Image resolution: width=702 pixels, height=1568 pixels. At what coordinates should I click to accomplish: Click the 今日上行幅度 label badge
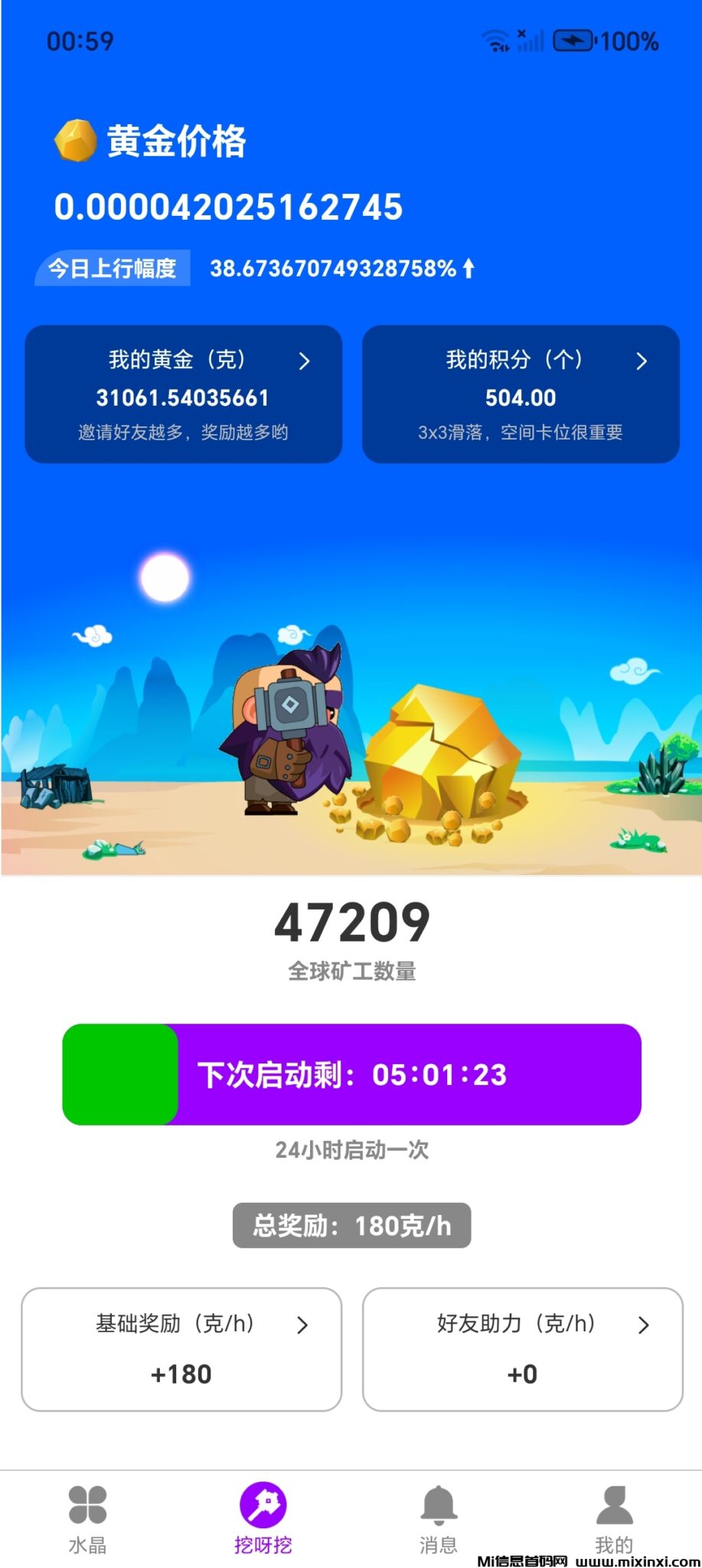pyautogui.click(x=111, y=268)
